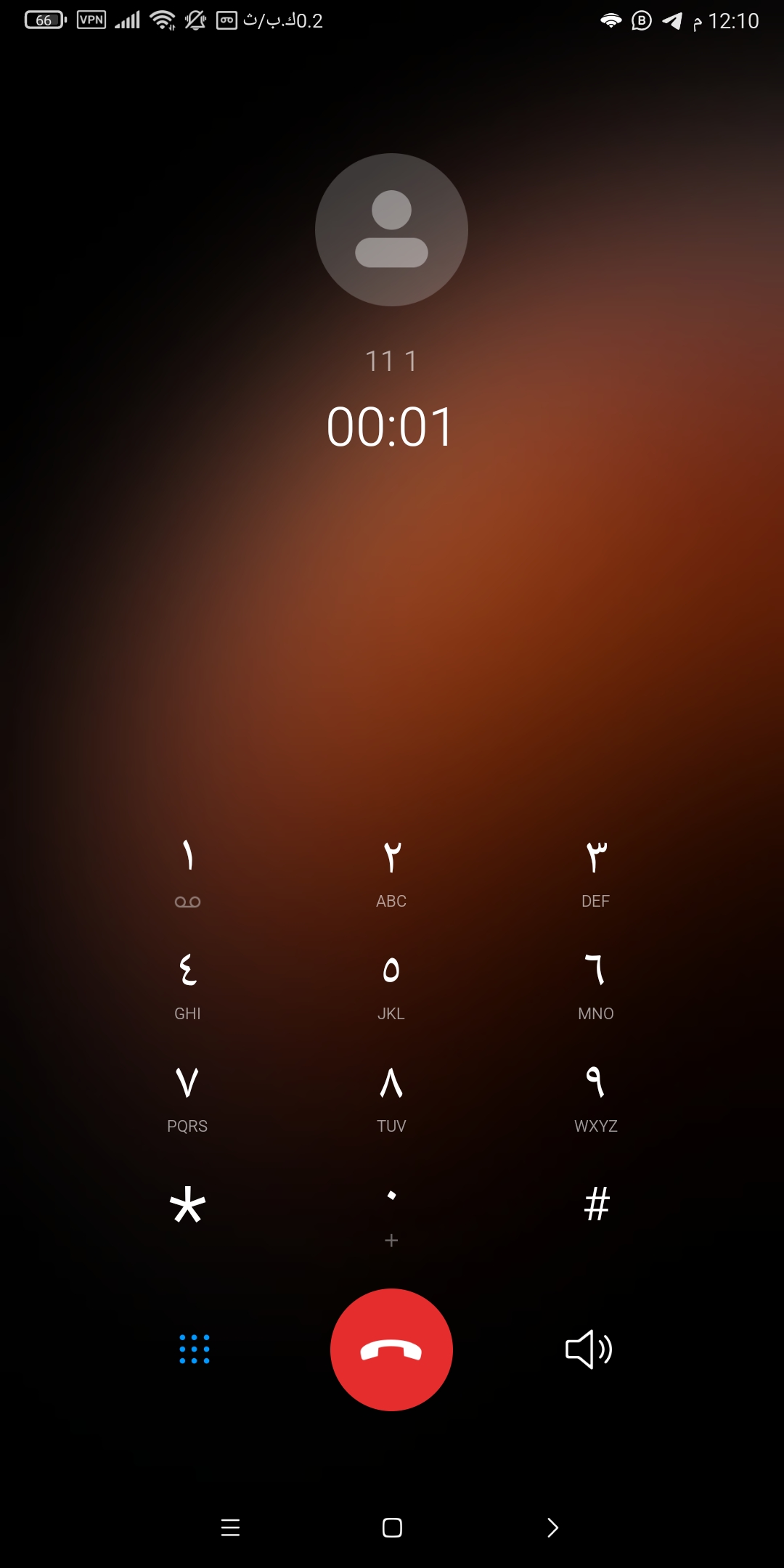Tap the DEF key
This screenshot has height=1568, width=784.
596,873
